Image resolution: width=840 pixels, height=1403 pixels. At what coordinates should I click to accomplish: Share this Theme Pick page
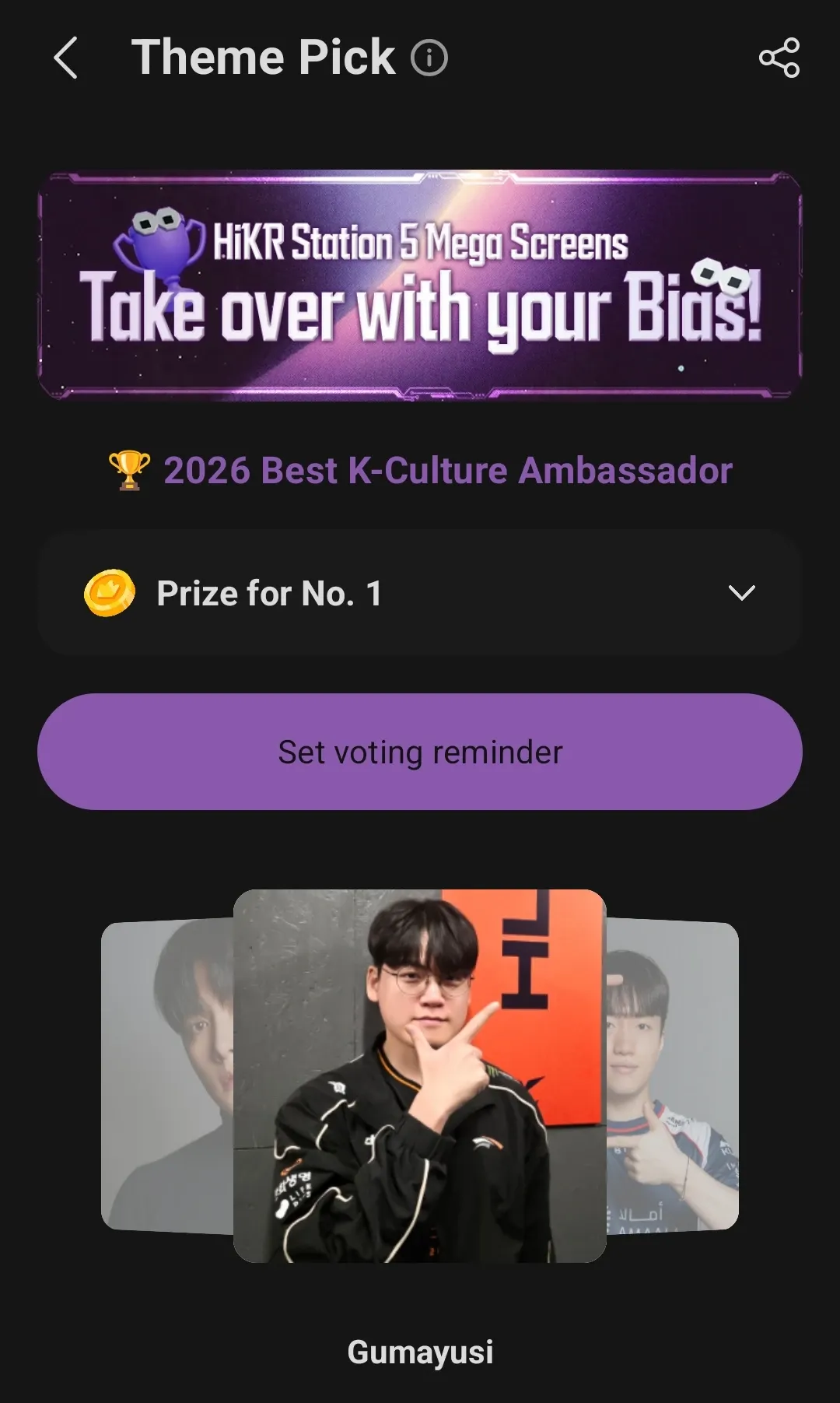[779, 58]
